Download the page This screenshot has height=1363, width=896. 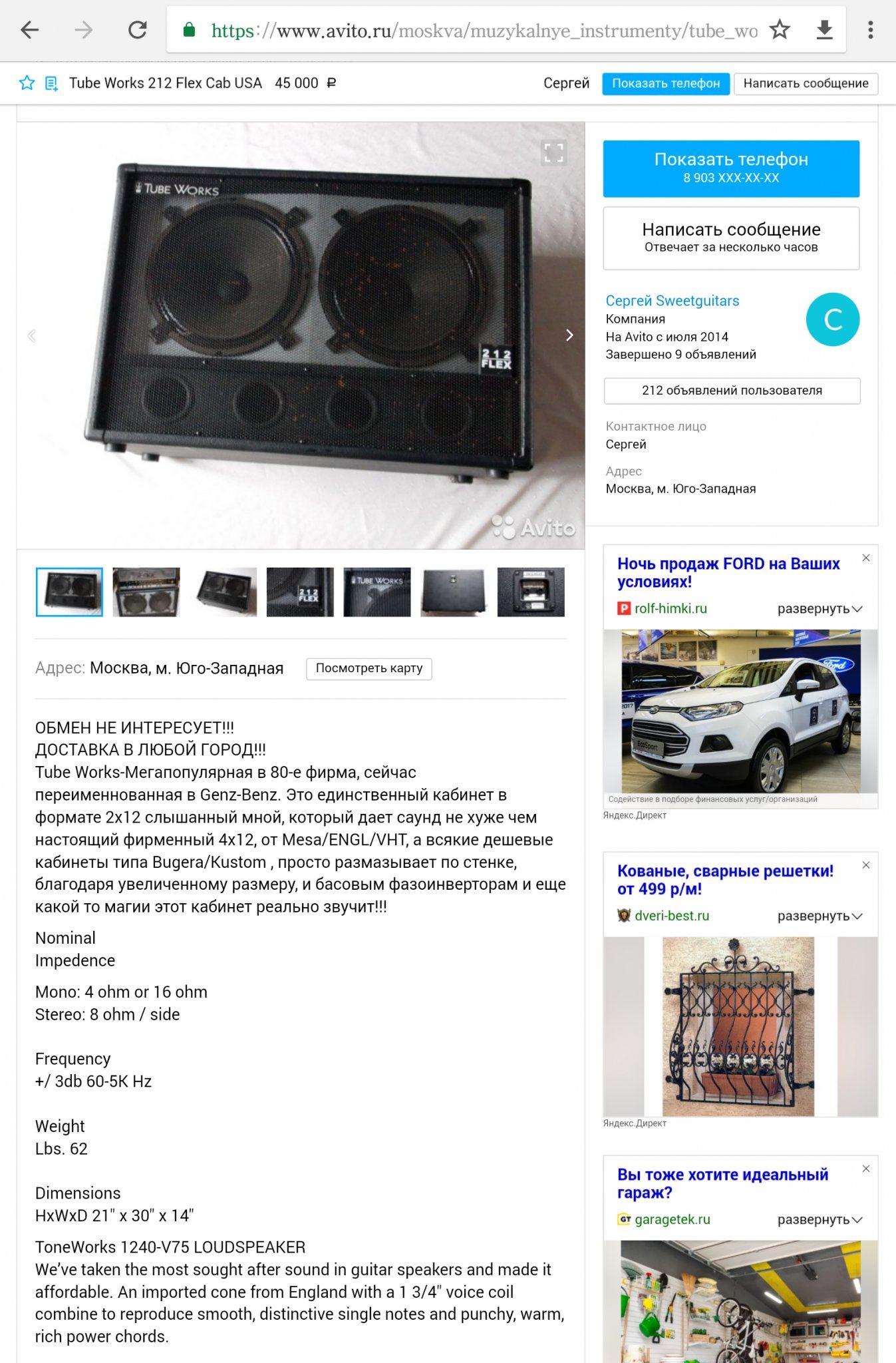point(824,30)
